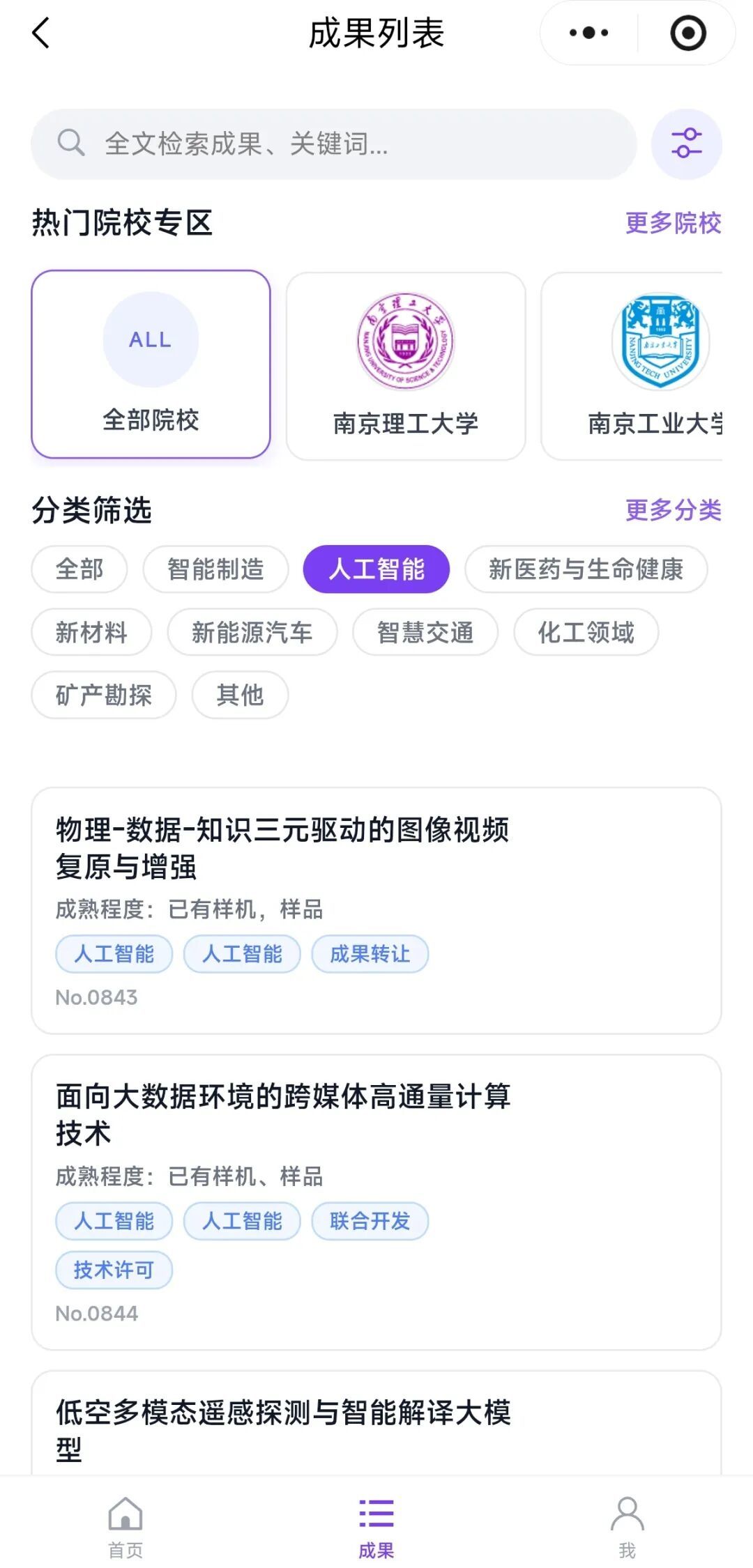
Task: Open 更多分类 link
Action: pos(673,510)
